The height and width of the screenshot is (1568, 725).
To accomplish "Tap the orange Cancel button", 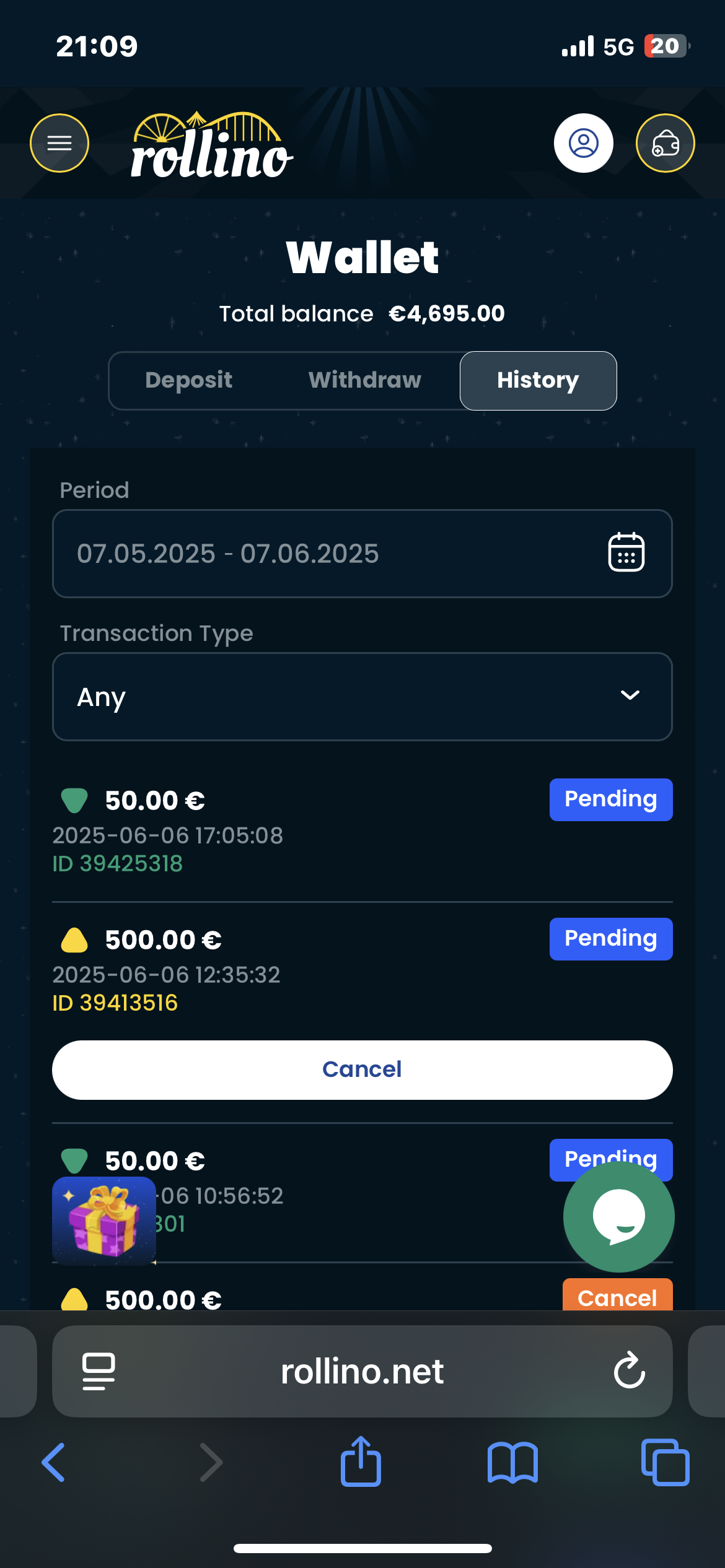I will pos(617,1296).
